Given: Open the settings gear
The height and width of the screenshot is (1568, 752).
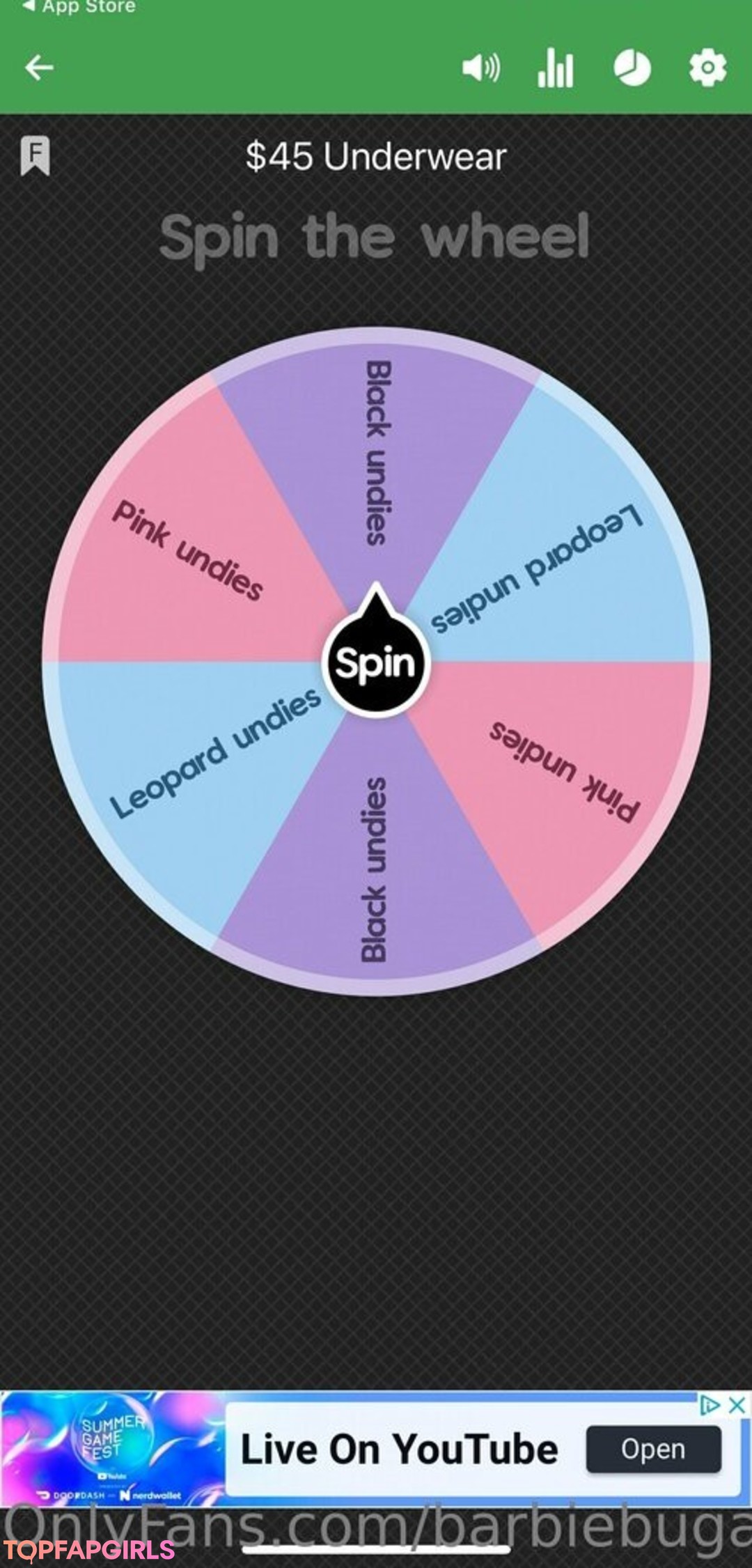Looking at the screenshot, I should pos(707,68).
